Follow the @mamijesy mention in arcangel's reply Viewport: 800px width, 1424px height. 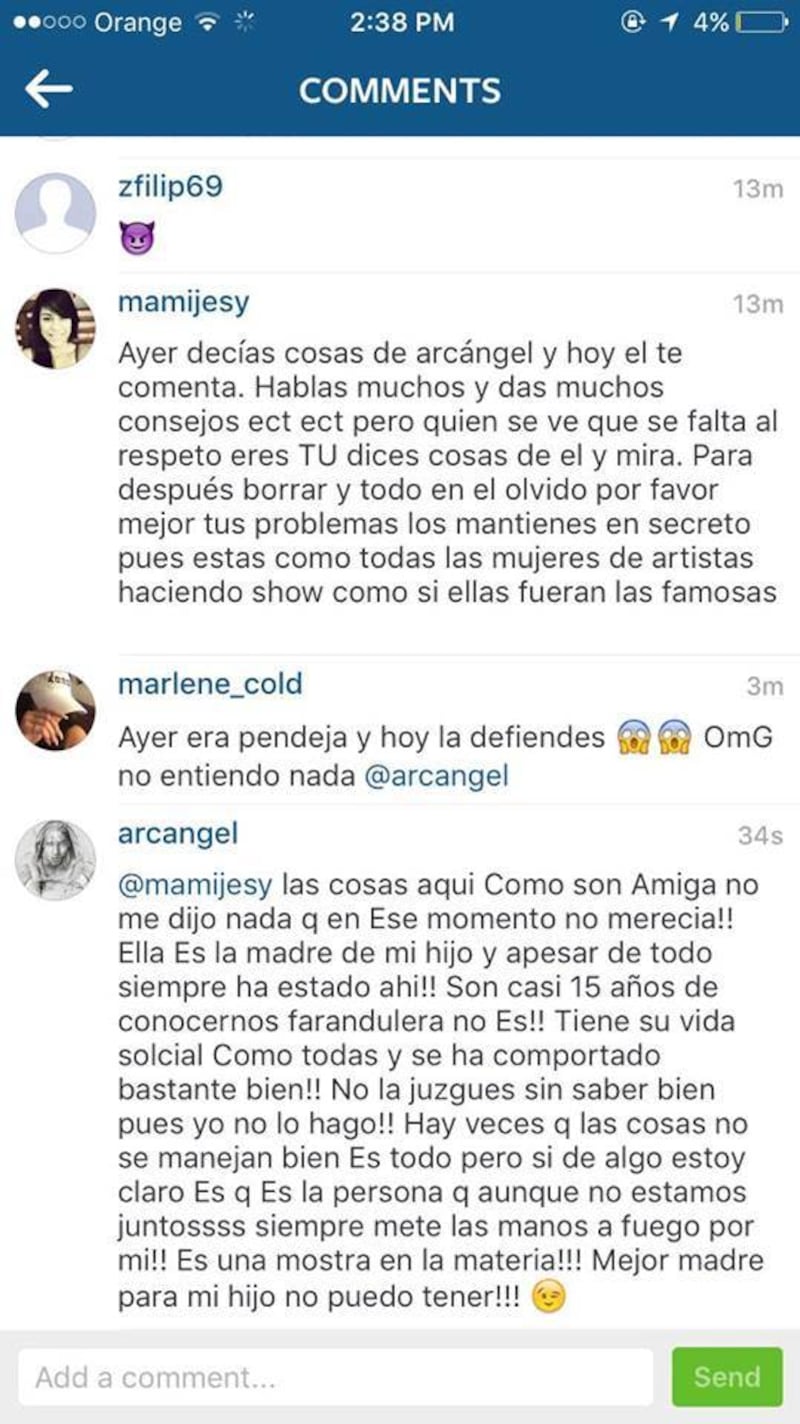click(196, 885)
